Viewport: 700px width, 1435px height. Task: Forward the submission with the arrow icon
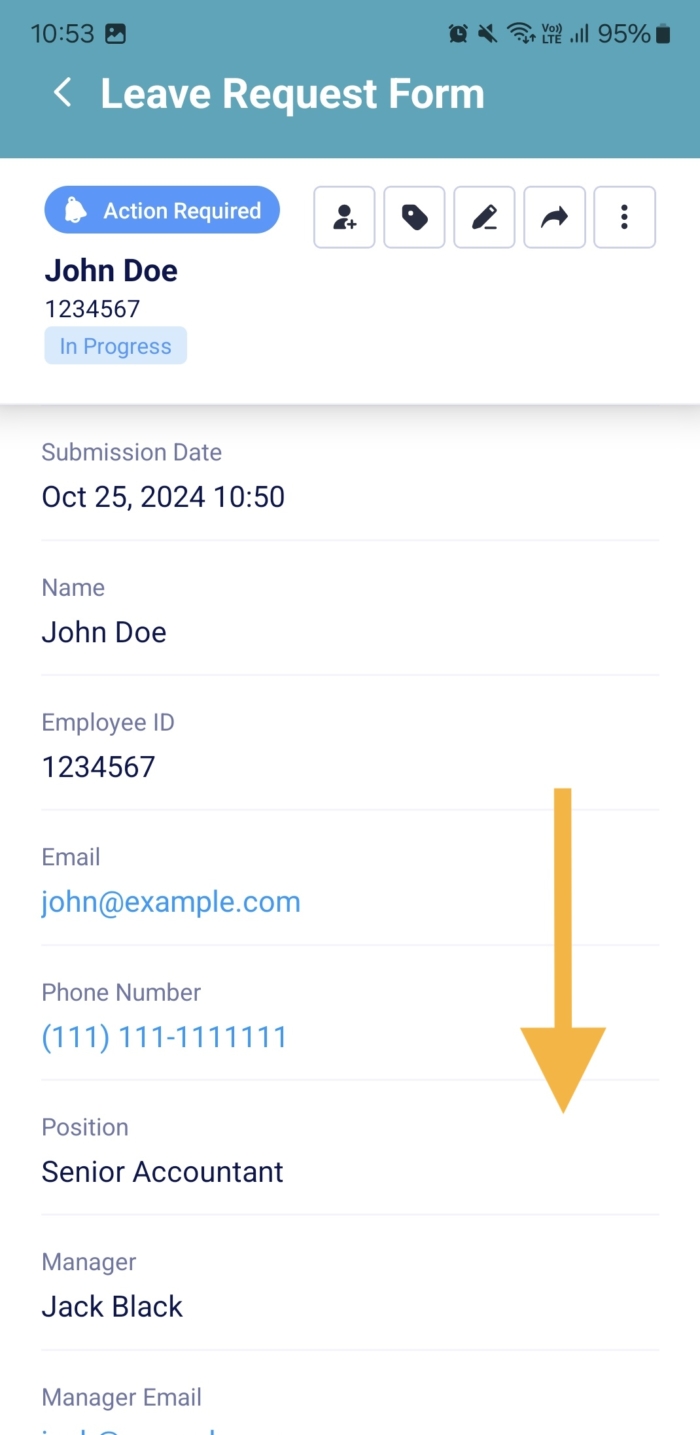click(x=554, y=217)
